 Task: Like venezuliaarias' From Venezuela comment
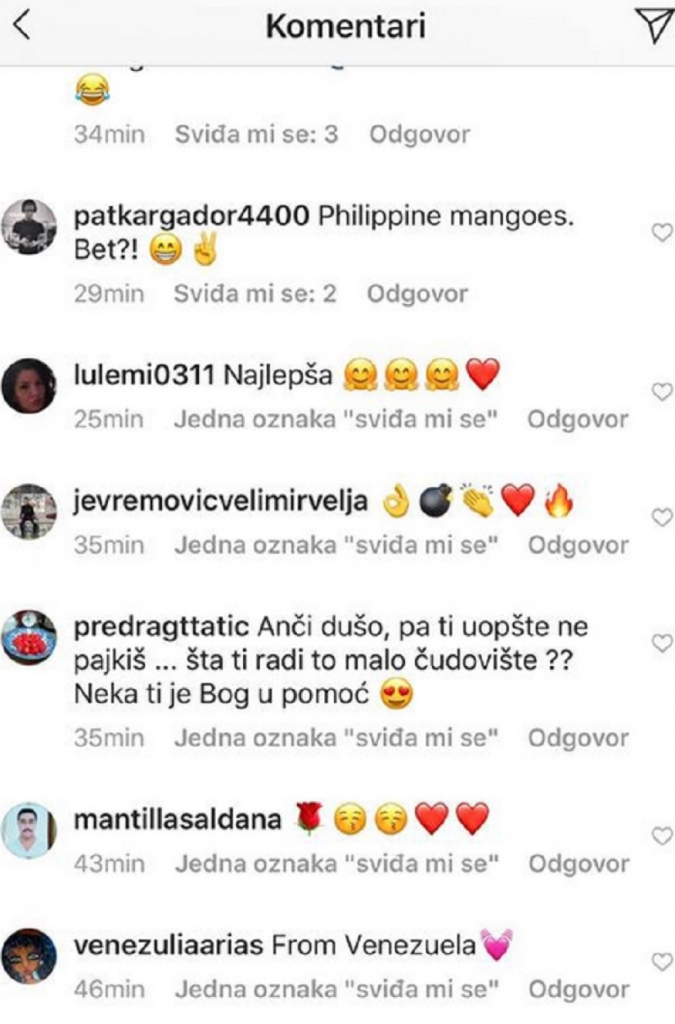[661, 962]
